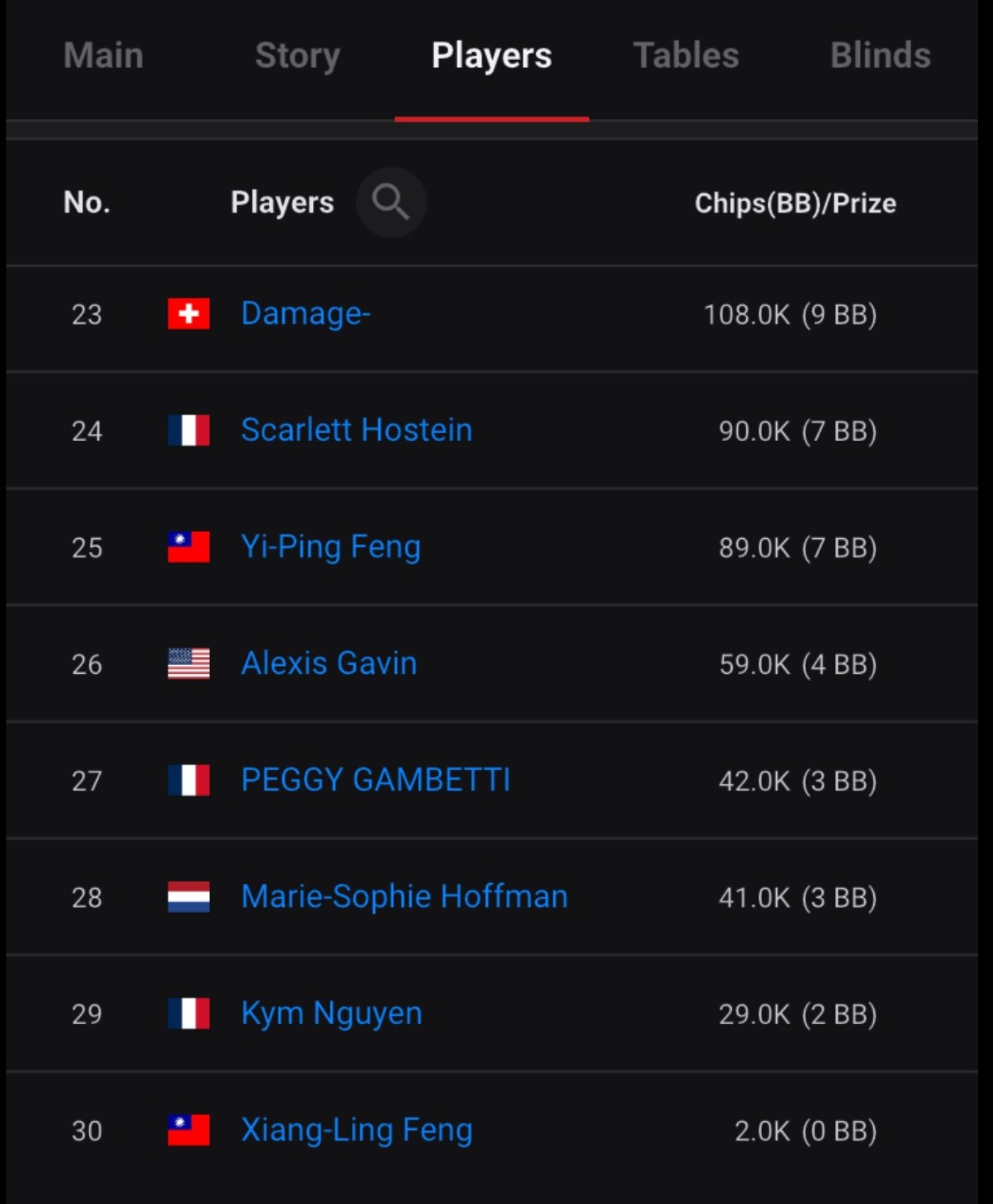The image size is (993, 1204).
Task: Select the Players tab
Action: (491, 56)
